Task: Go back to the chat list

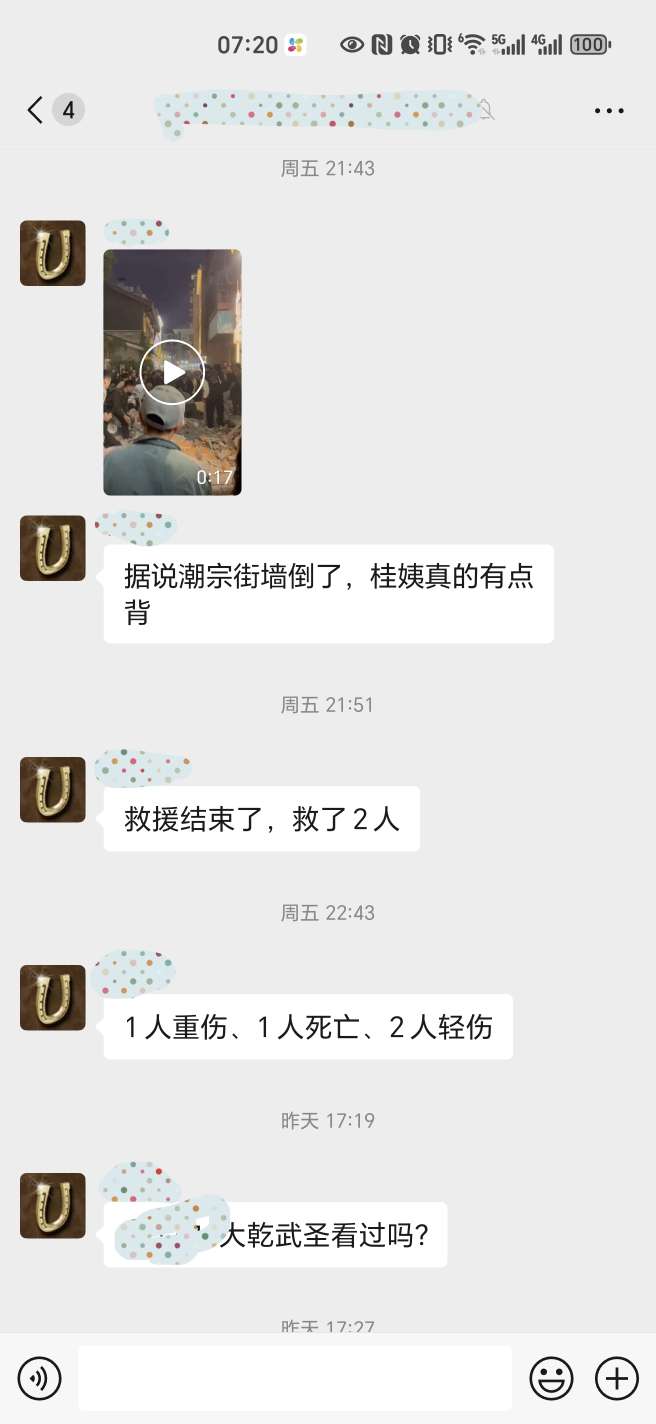Action: coord(37,110)
